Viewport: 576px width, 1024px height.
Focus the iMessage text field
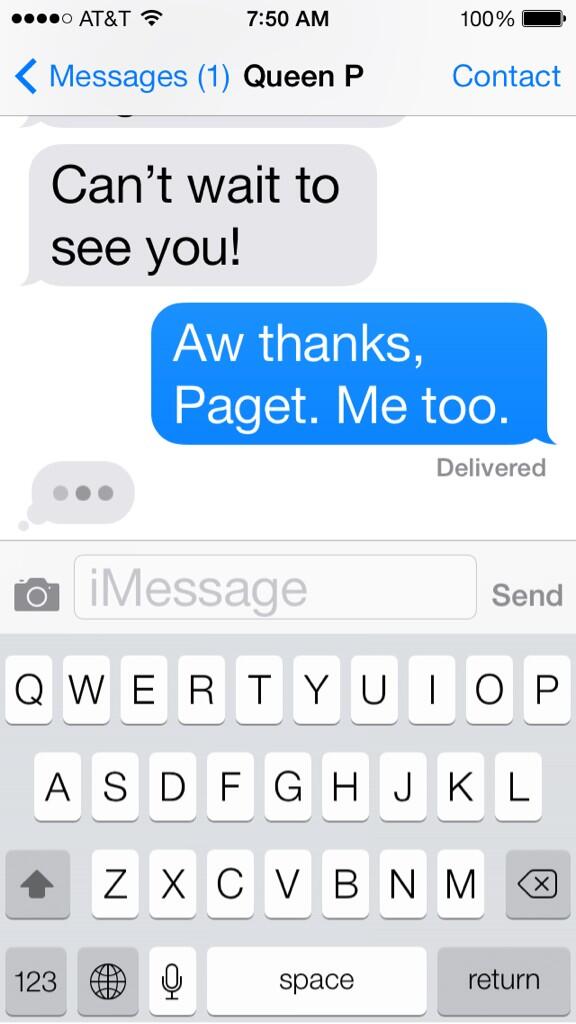click(x=275, y=587)
